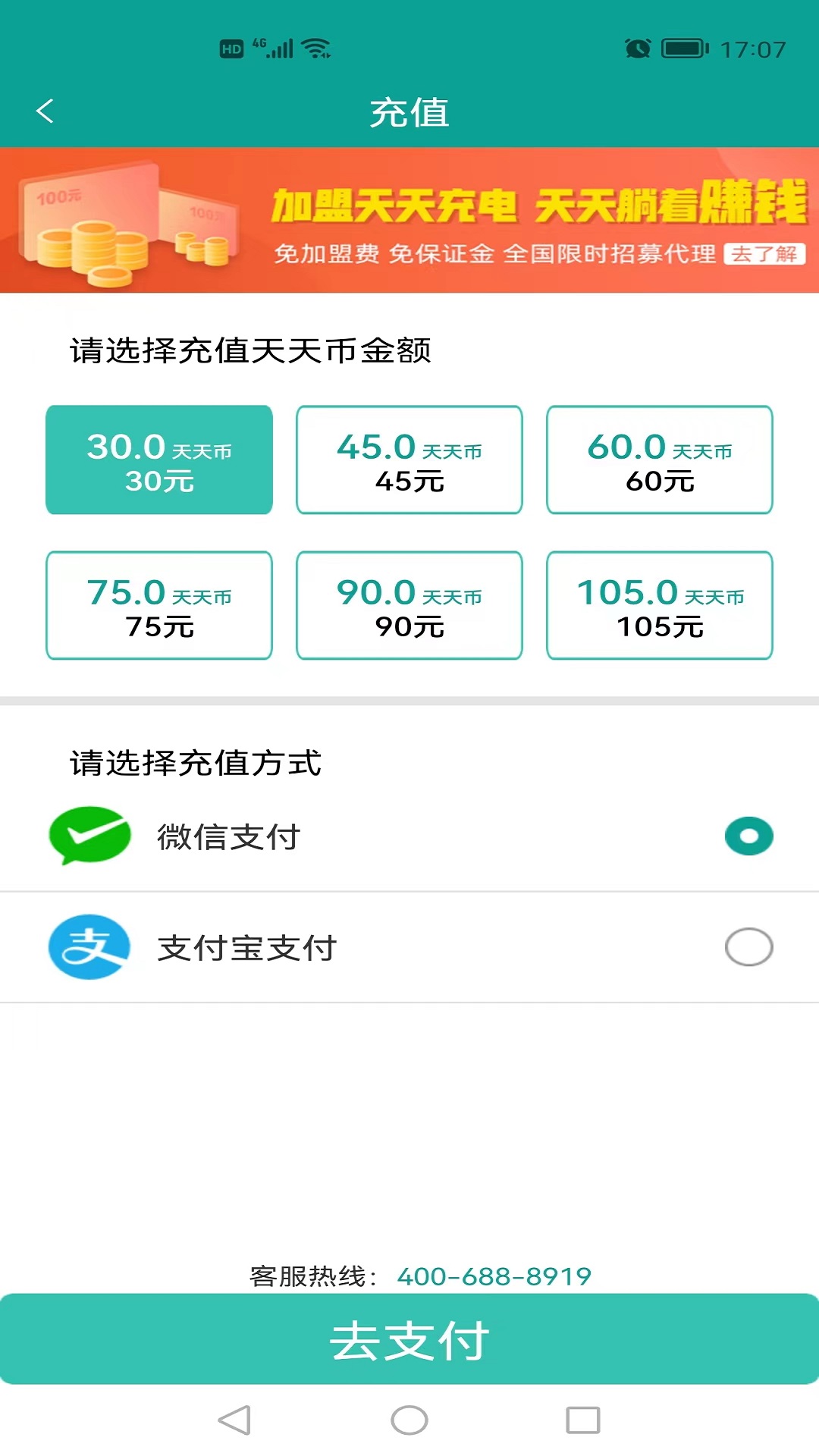Call customer hotline 400-688-8919
This screenshot has width=819, height=1456.
coord(494,1276)
